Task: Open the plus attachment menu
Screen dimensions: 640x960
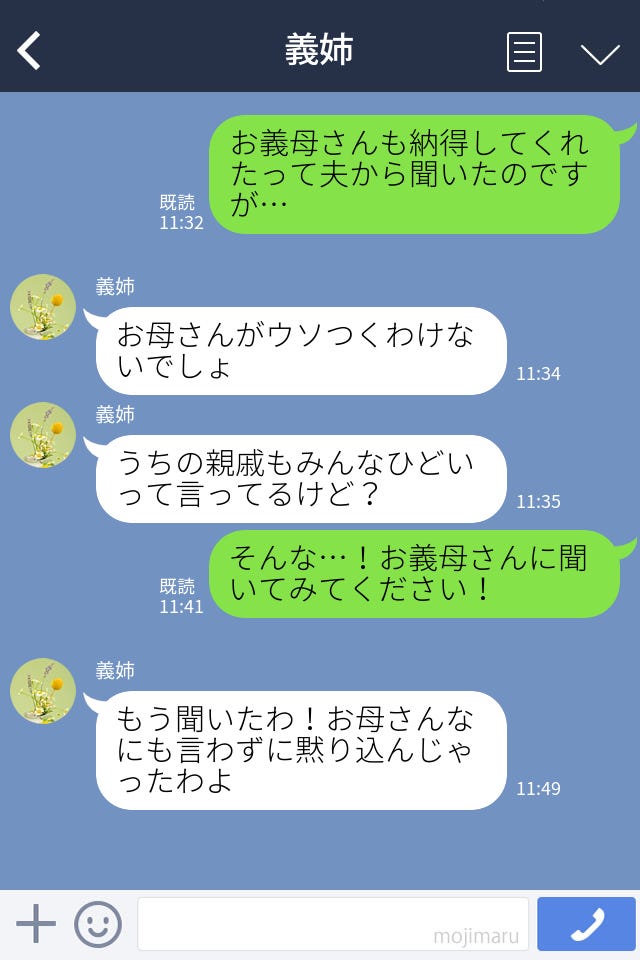Action: click(x=36, y=924)
